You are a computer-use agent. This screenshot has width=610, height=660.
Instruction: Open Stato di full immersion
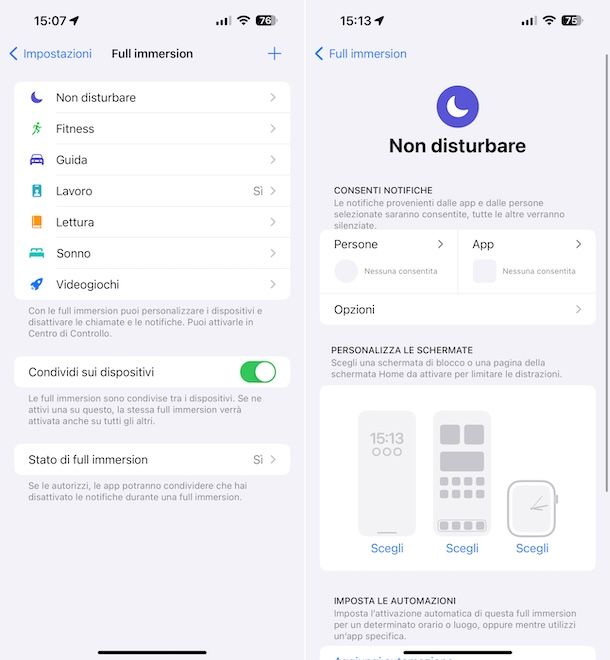coord(152,460)
